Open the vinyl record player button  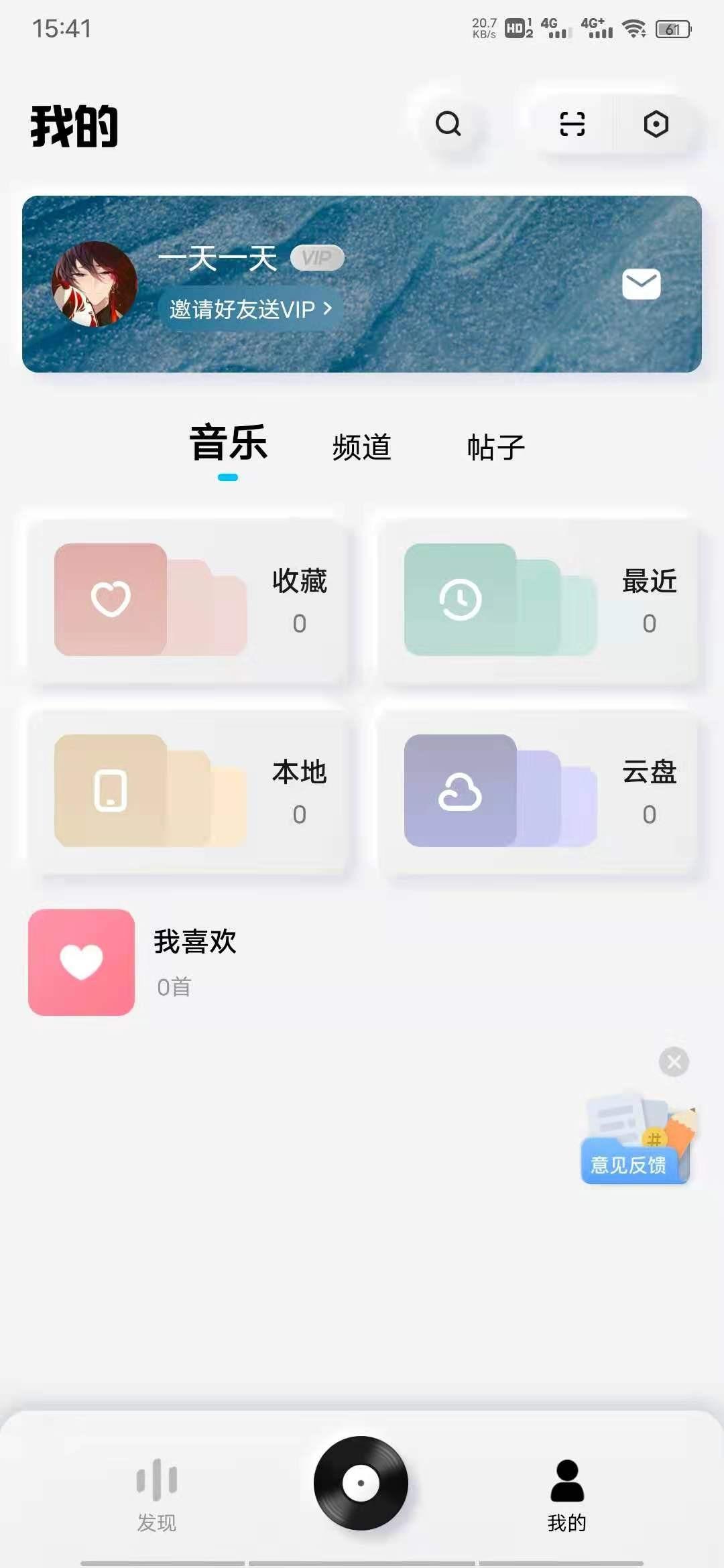pyautogui.click(x=361, y=1483)
